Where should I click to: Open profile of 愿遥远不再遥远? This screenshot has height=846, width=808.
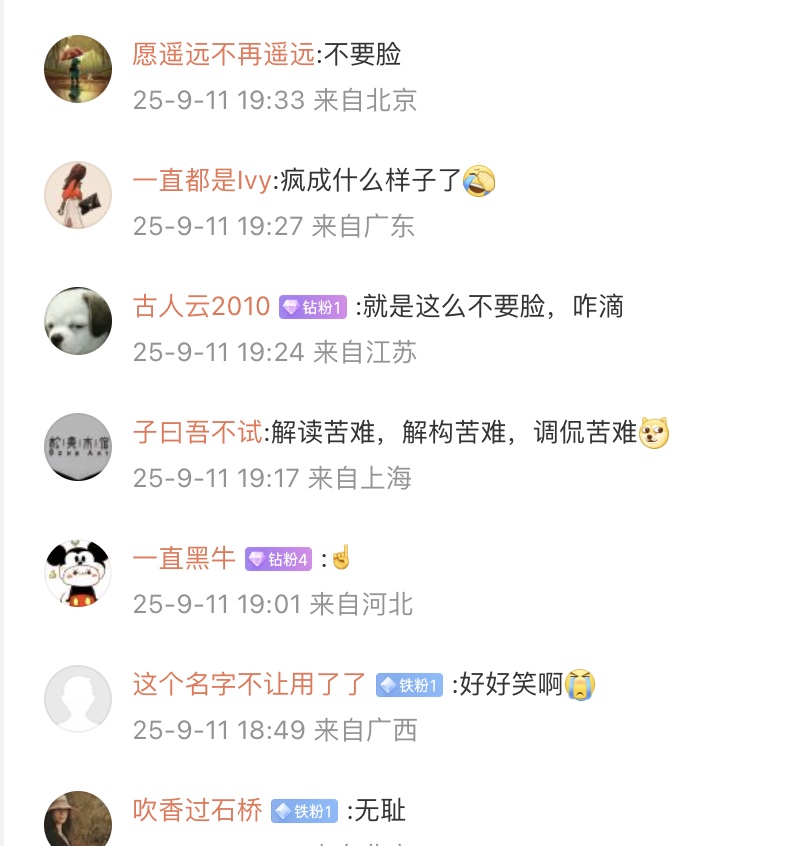pyautogui.click(x=224, y=54)
